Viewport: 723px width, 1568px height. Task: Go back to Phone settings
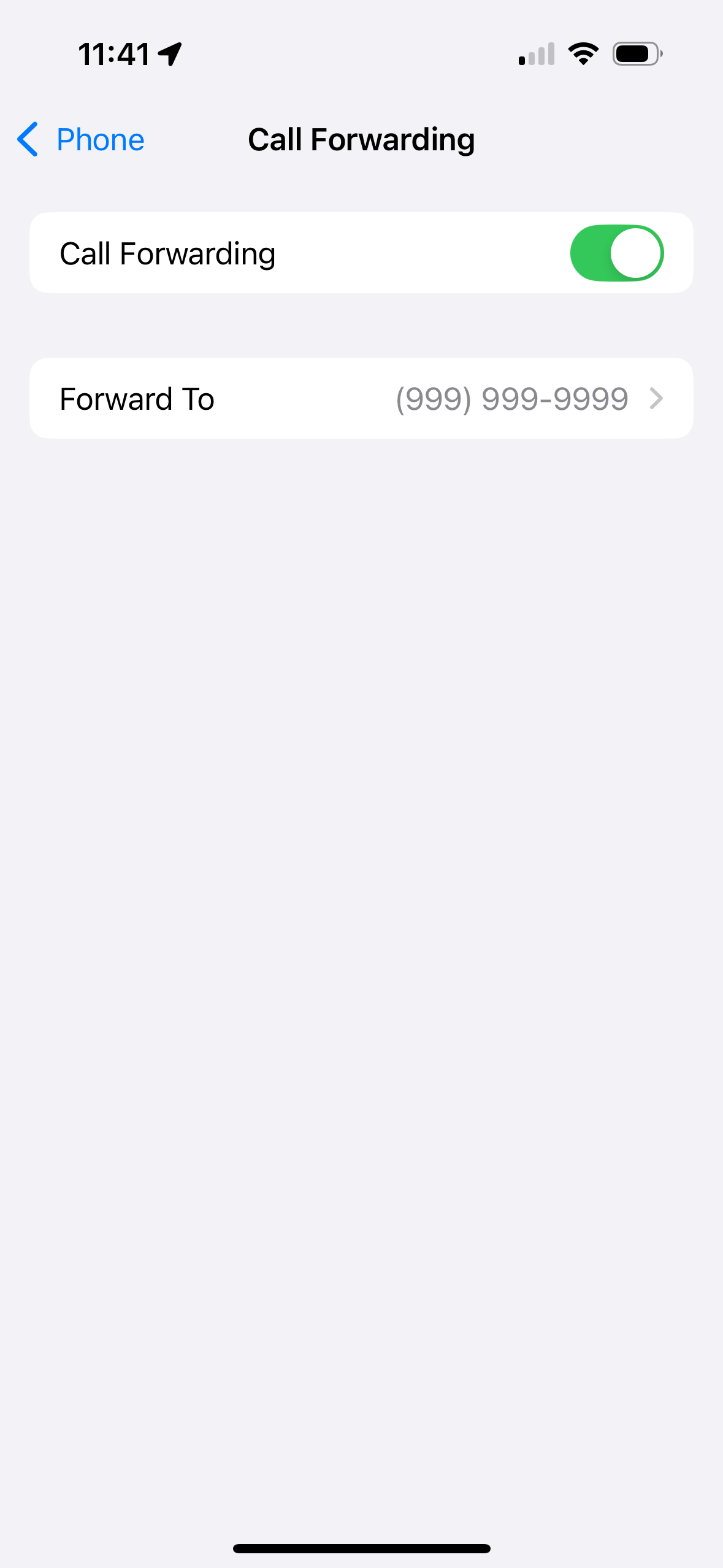coord(81,140)
